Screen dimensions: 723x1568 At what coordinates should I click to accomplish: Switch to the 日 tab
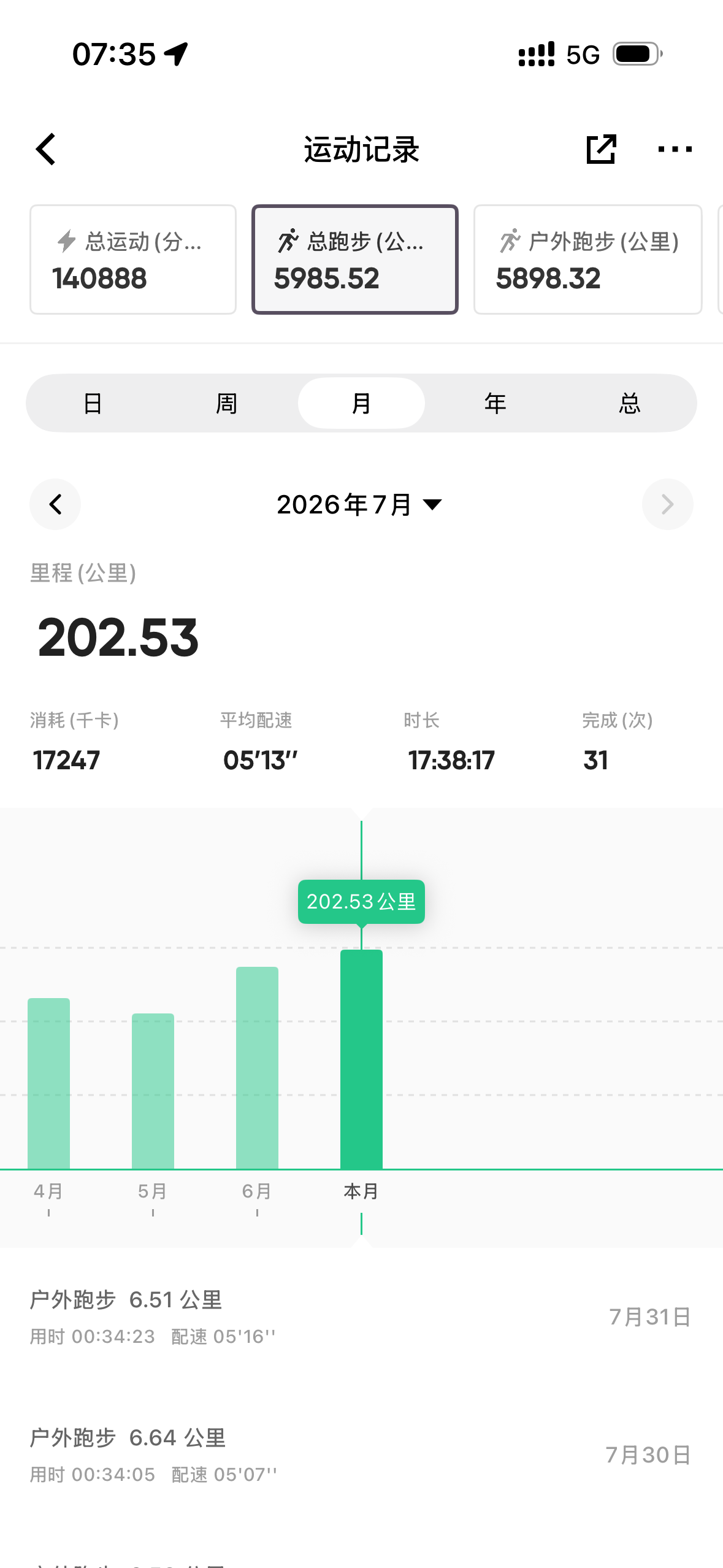pos(93,403)
